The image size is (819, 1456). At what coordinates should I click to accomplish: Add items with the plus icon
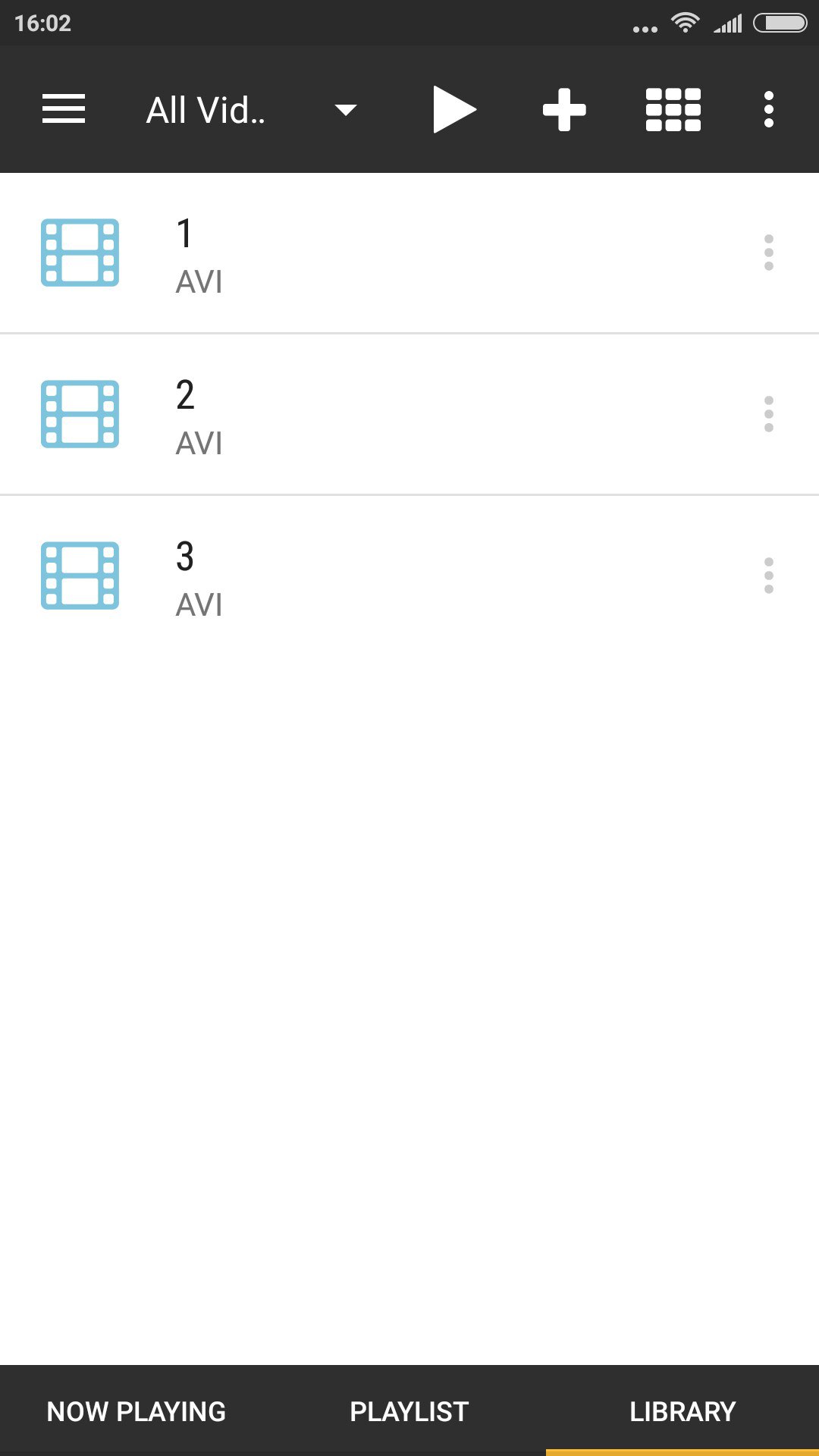tap(564, 110)
